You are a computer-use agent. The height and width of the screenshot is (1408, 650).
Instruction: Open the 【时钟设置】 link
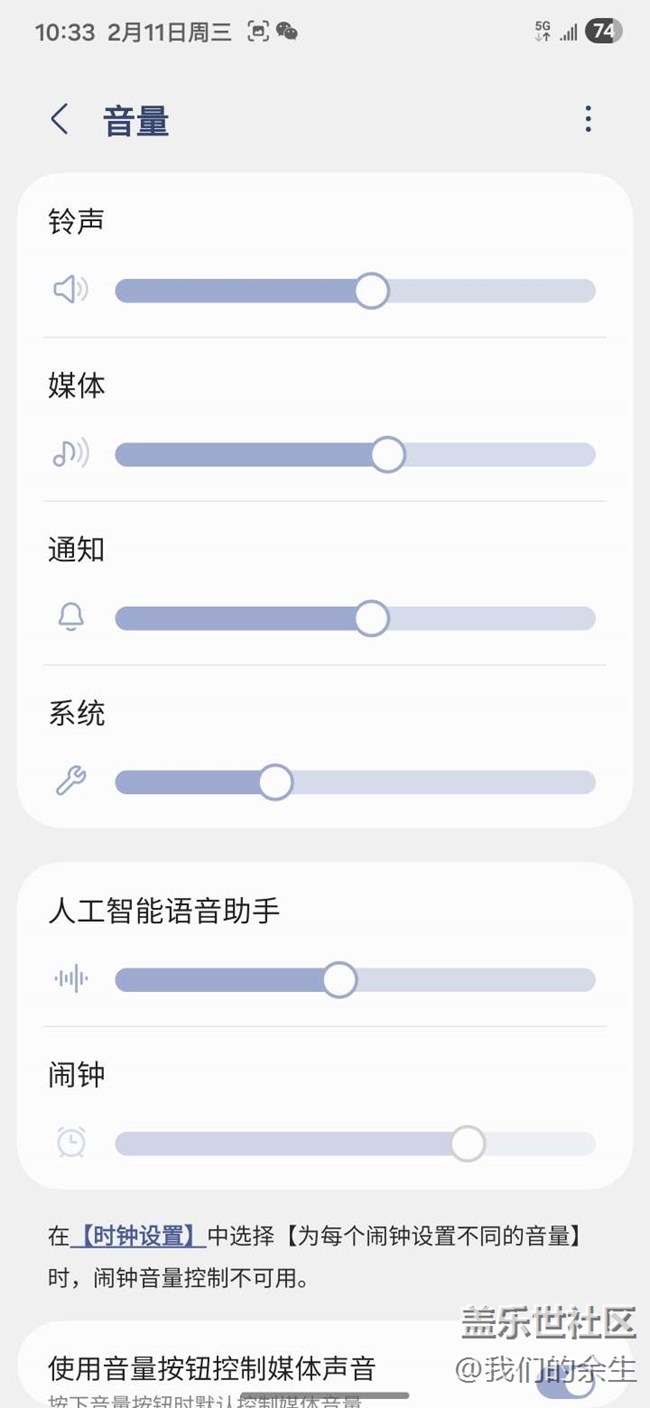(138, 1236)
